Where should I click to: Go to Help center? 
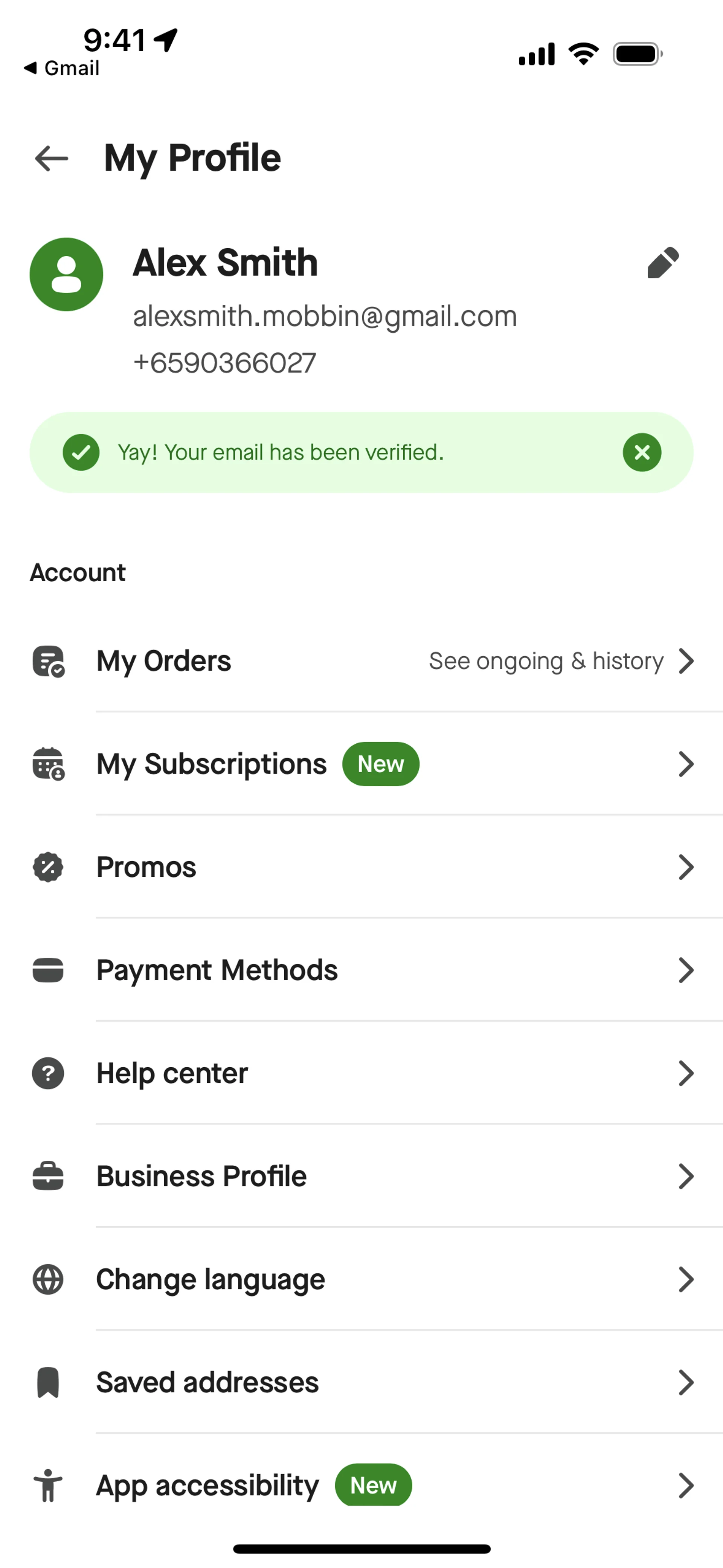click(361, 1073)
